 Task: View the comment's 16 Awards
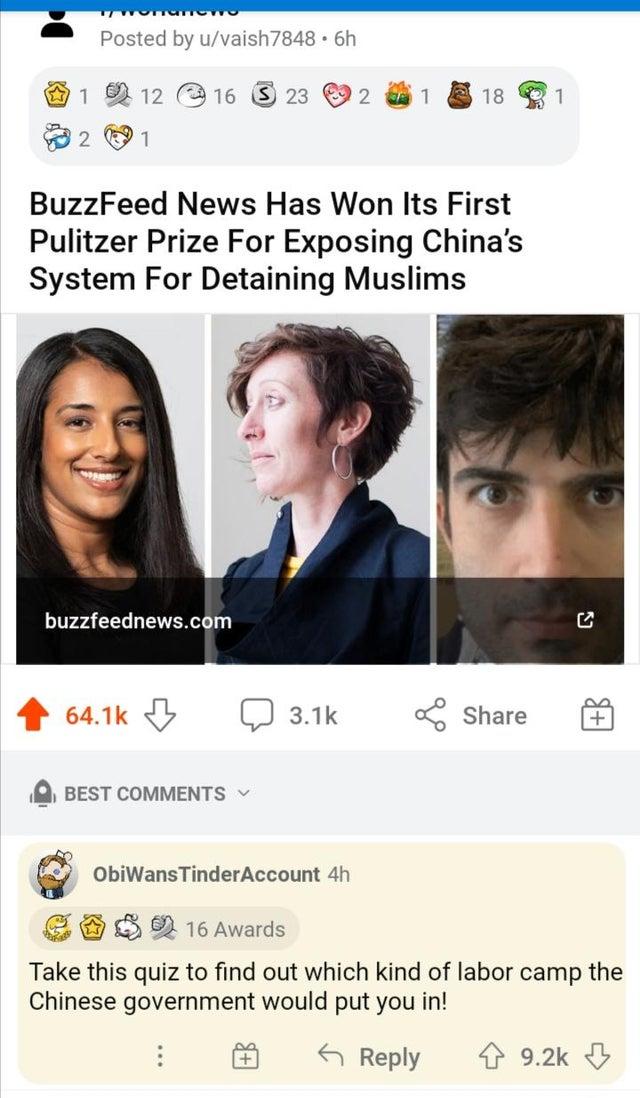164,929
